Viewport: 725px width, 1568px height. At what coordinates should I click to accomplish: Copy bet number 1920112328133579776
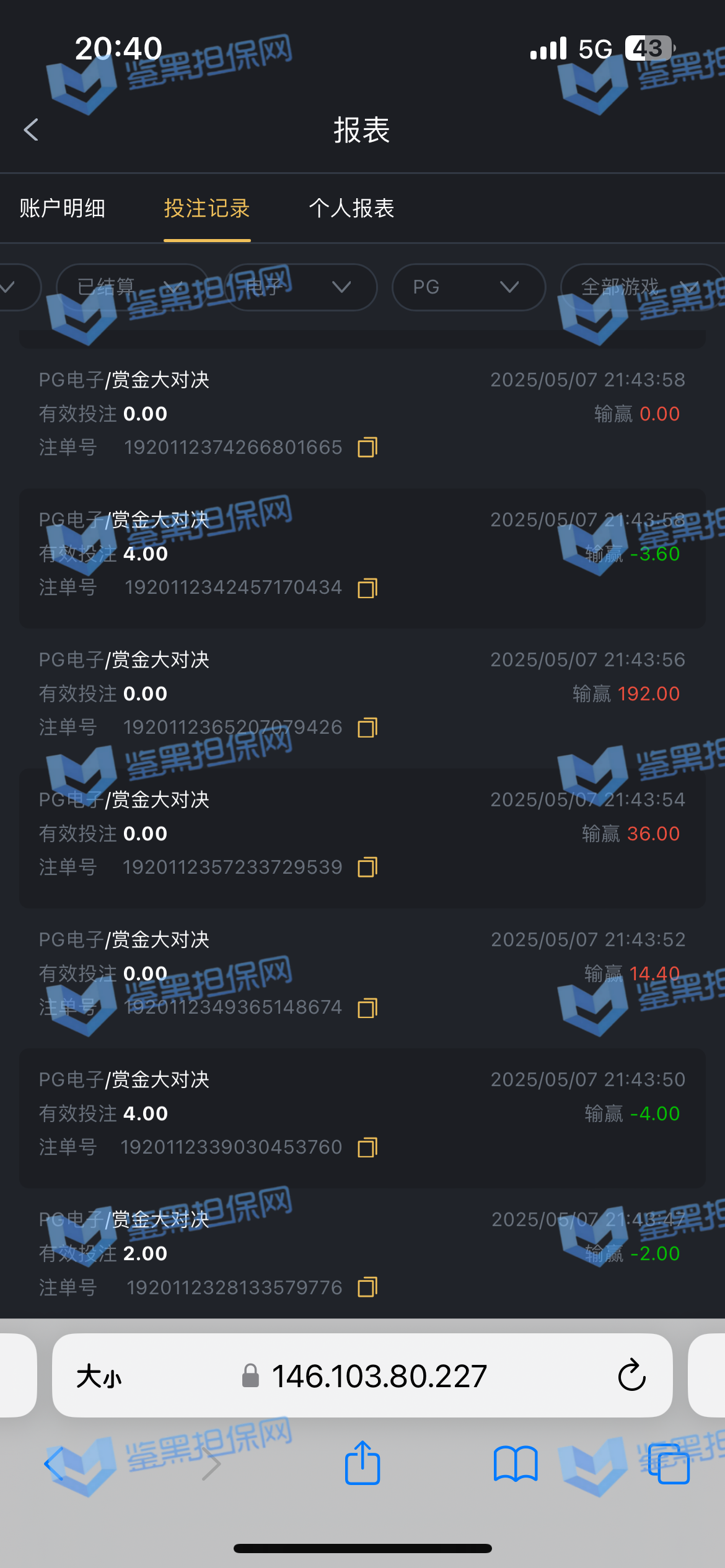[367, 1287]
